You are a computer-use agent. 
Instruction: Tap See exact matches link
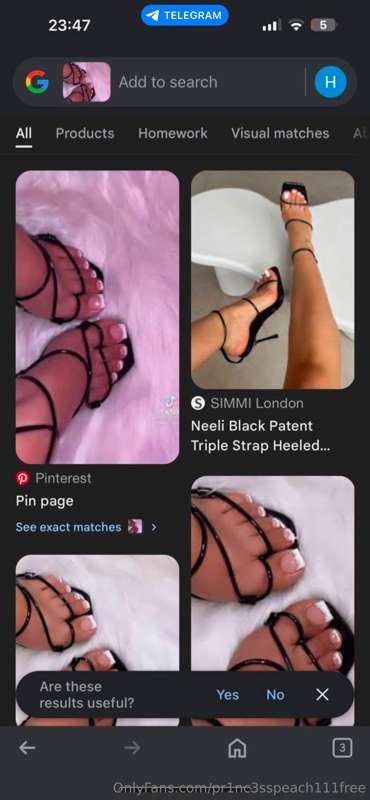68,527
